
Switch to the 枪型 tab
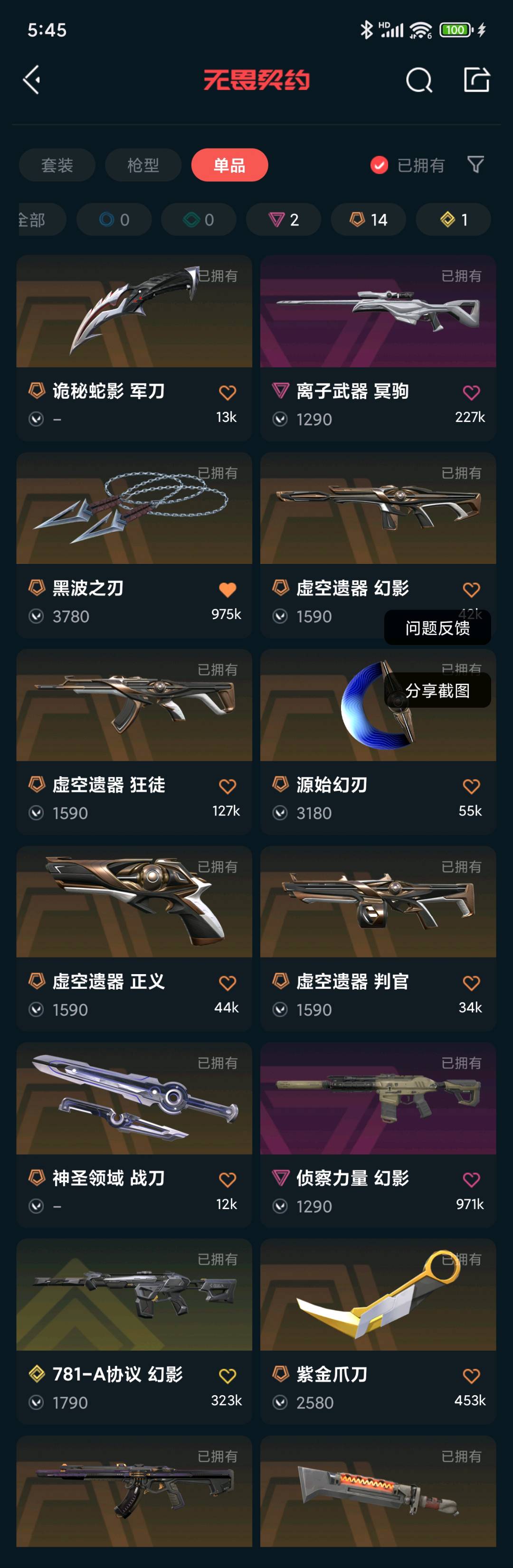(143, 165)
